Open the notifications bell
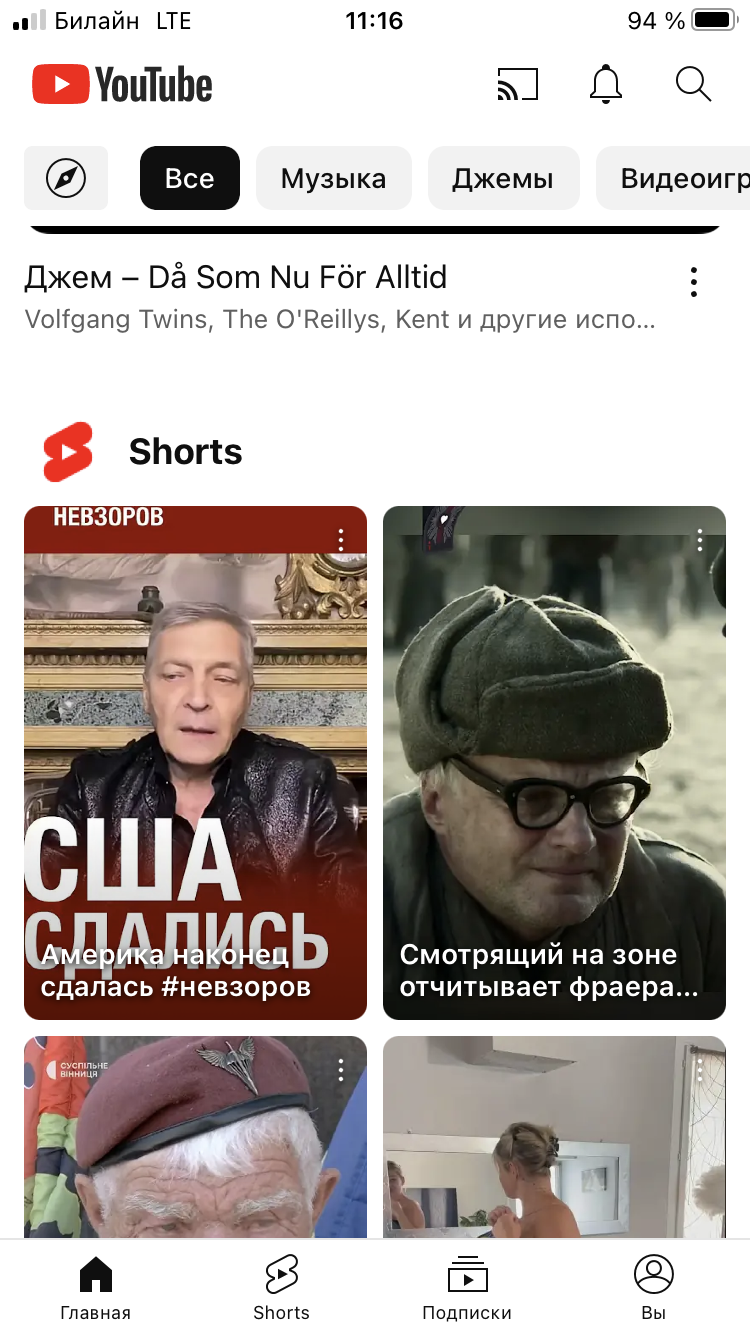This screenshot has width=750, height=1334. click(605, 85)
